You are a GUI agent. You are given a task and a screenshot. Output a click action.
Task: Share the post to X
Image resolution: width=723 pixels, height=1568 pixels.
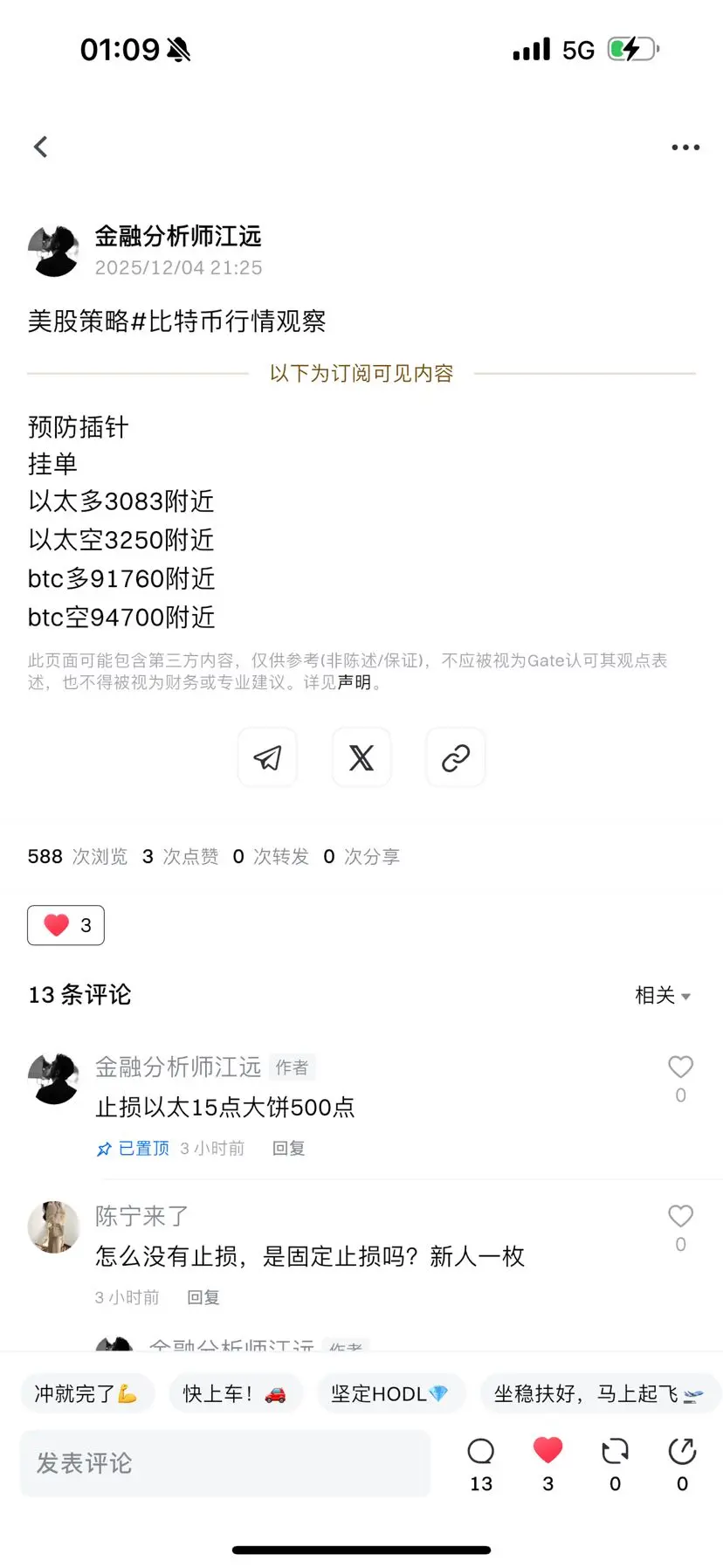point(361,757)
